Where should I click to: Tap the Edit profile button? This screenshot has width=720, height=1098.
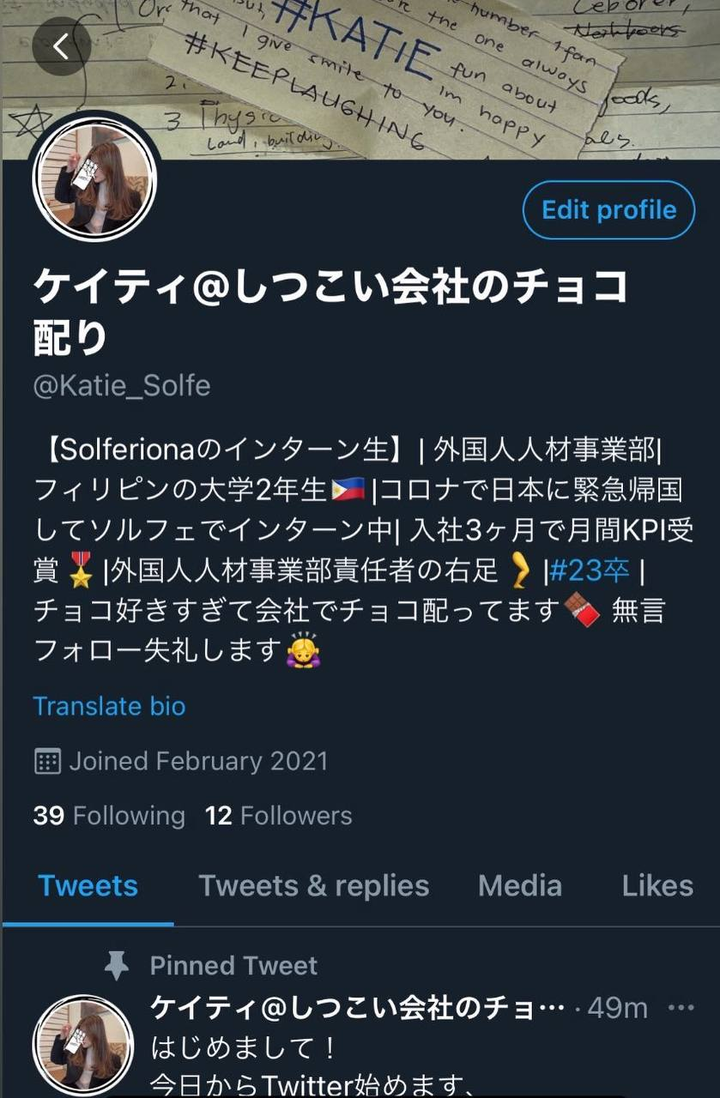click(608, 210)
